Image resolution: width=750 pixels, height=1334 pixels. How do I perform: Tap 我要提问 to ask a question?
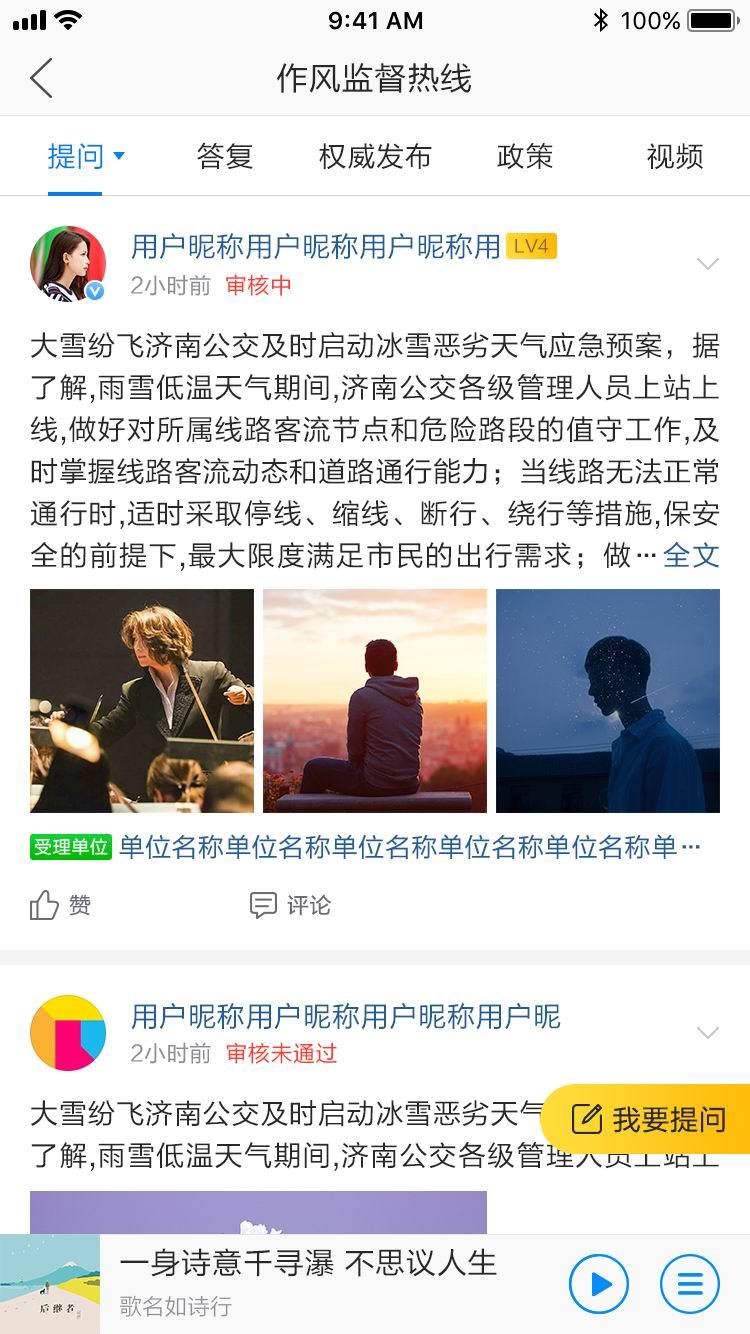648,1119
